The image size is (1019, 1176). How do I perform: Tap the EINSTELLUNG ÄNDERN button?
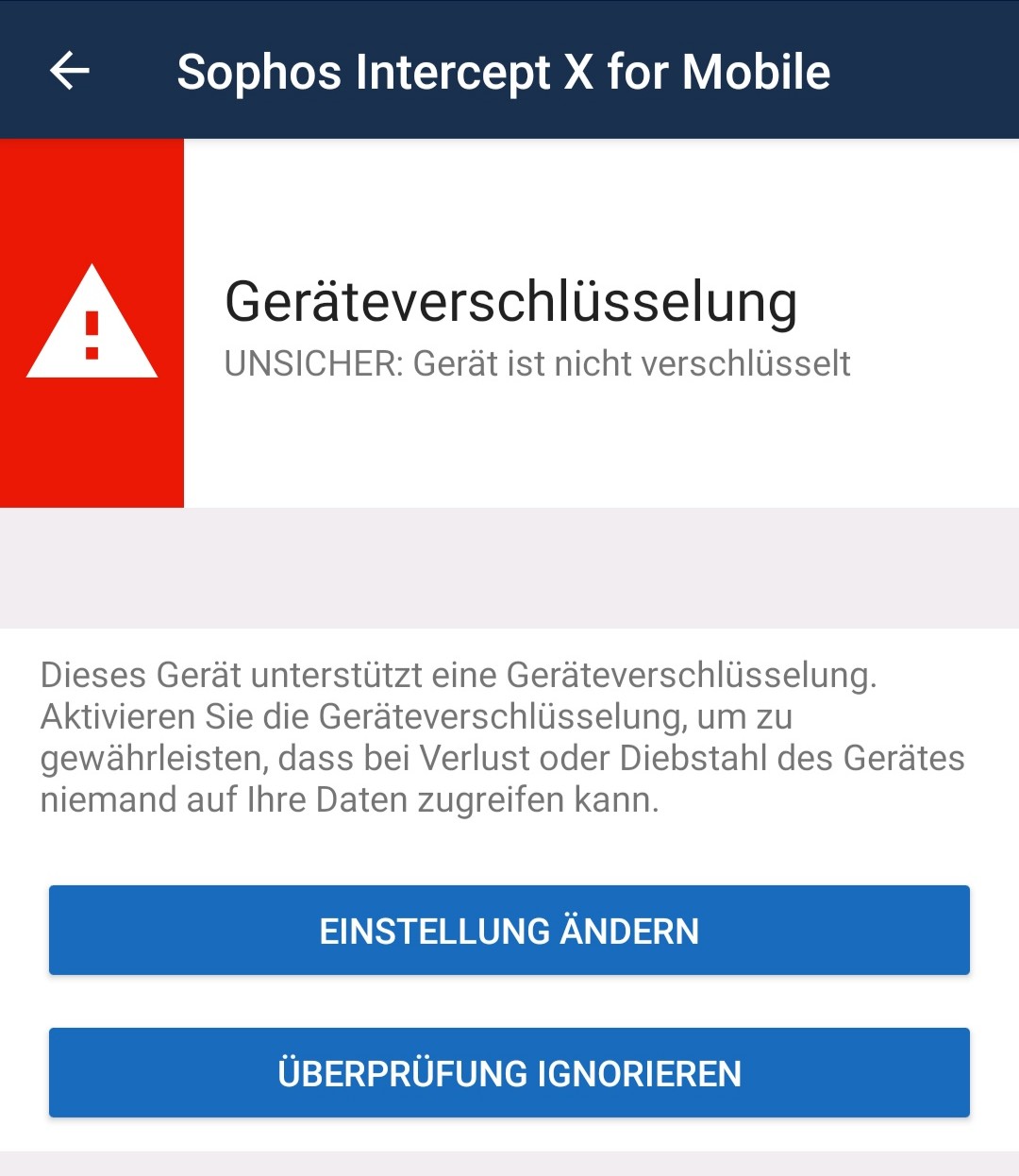point(509,931)
